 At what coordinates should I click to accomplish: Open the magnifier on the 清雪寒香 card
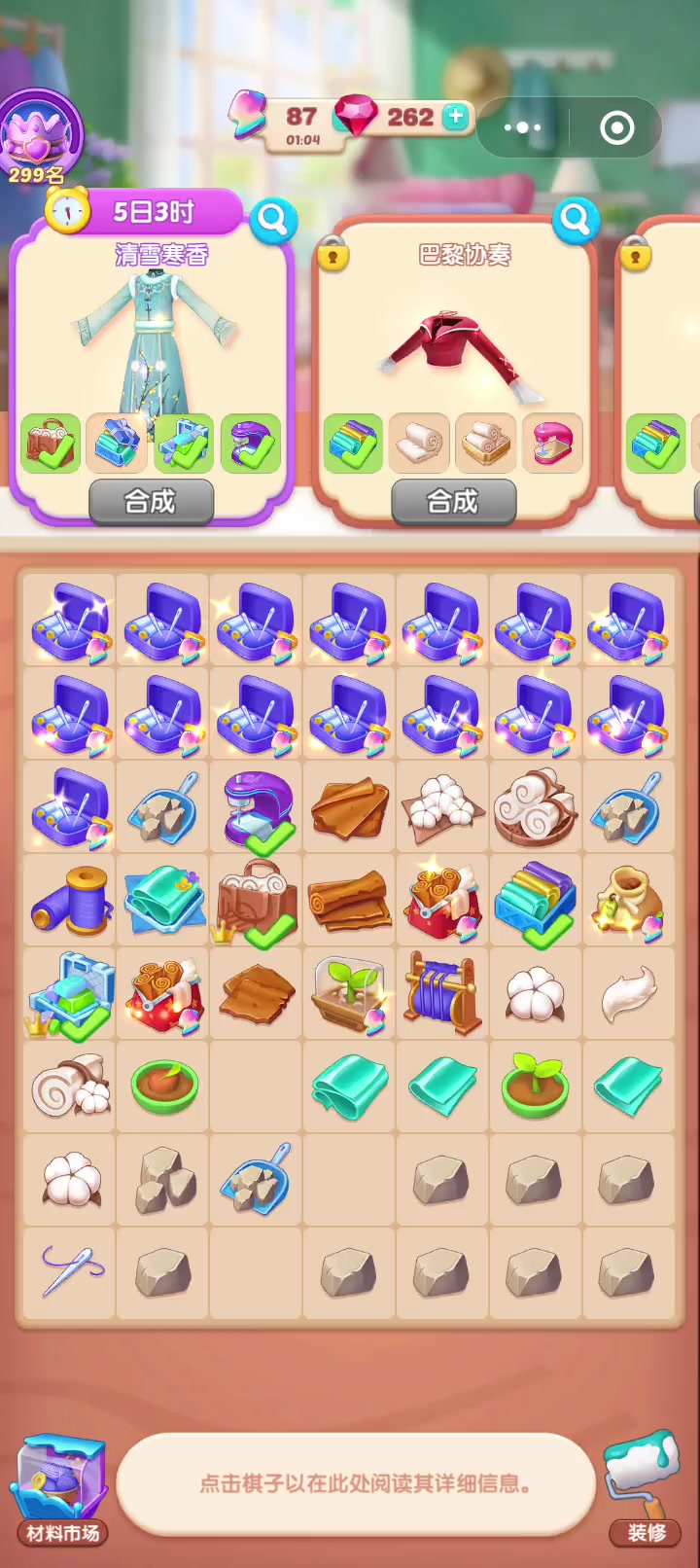[x=273, y=221]
